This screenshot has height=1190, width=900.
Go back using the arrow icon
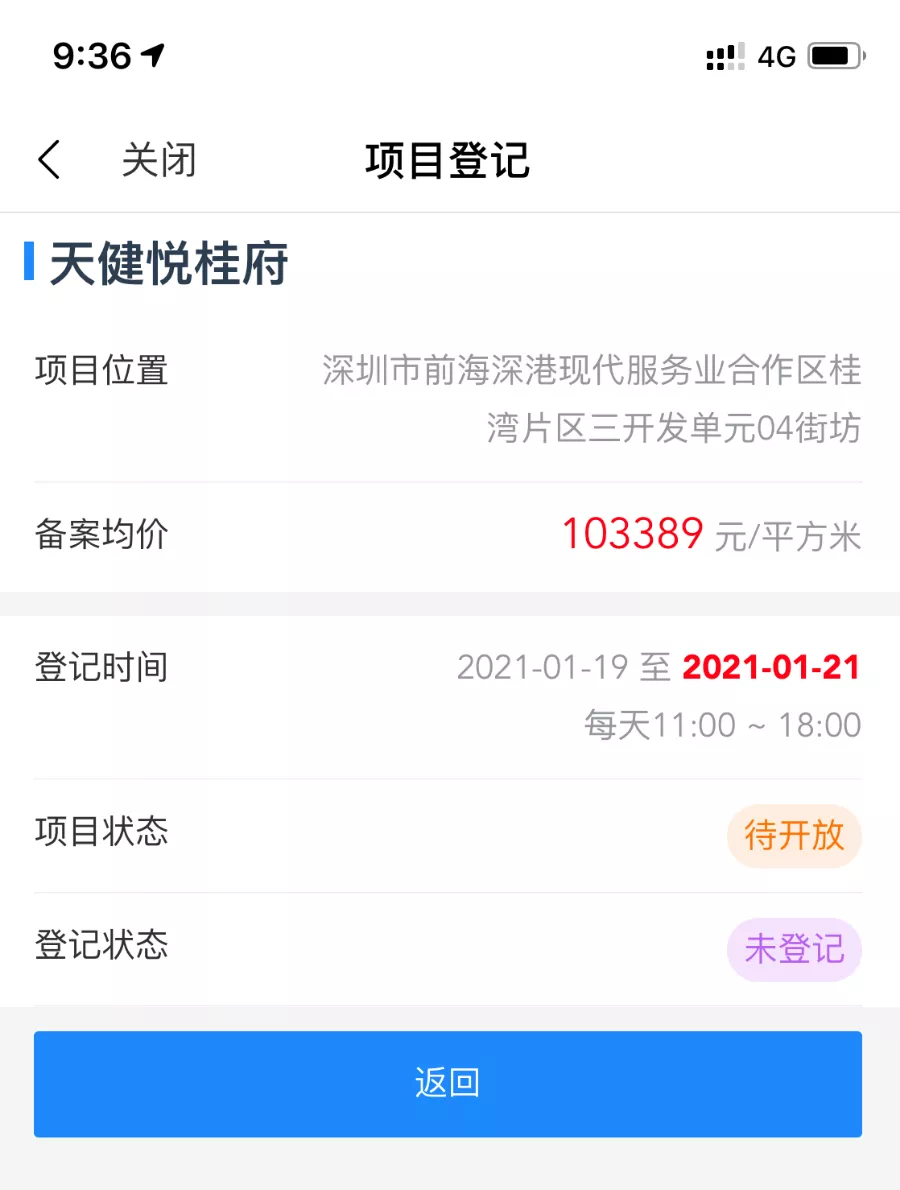(49, 160)
